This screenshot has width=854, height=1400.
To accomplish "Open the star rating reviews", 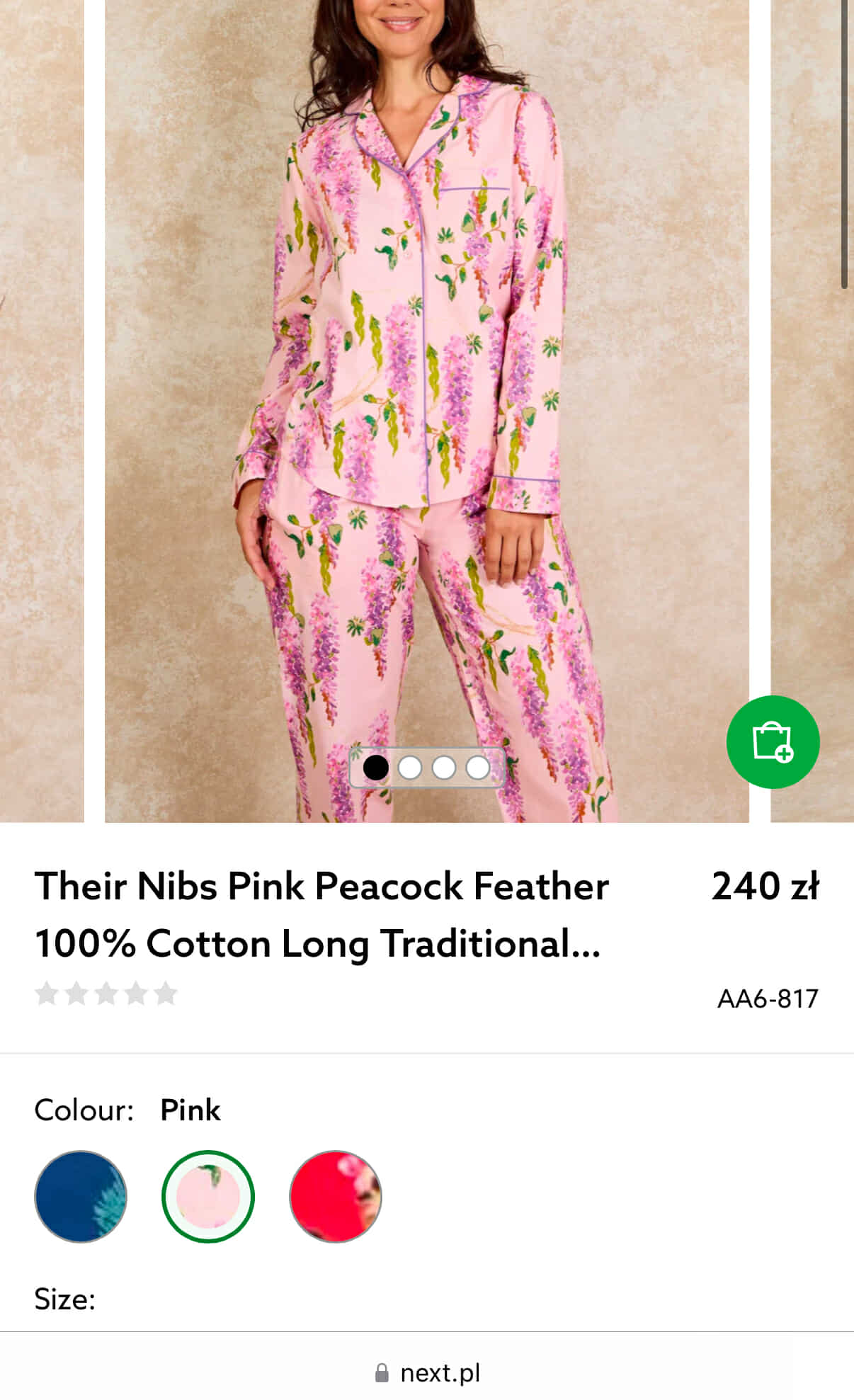I will pyautogui.click(x=106, y=994).
